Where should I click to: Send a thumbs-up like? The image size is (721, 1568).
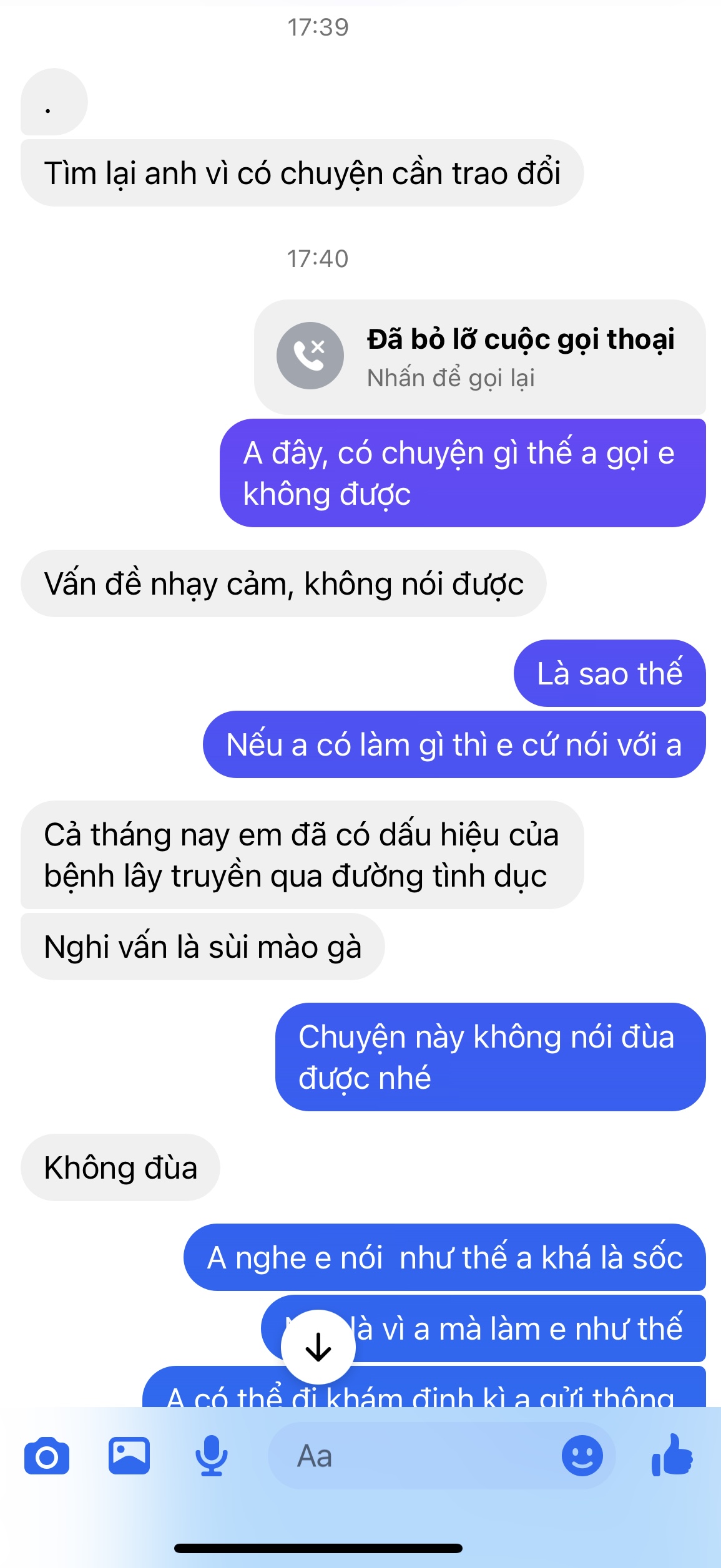tap(672, 1454)
